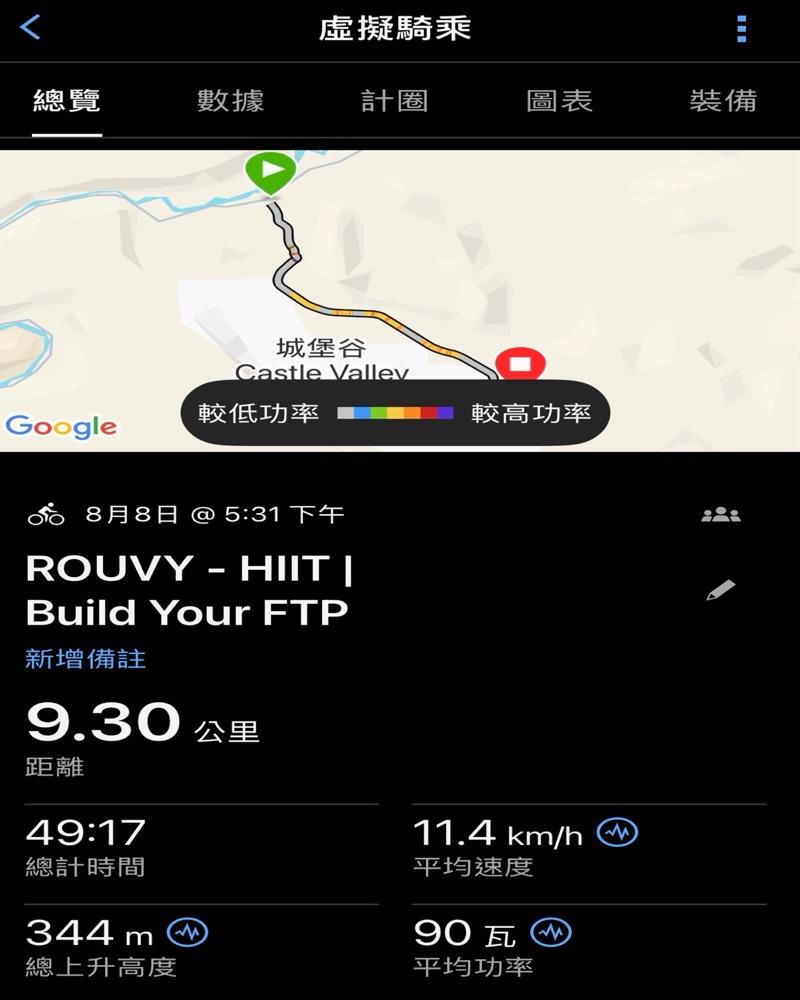Go back using the top-left arrow
Screen dimensions: 800x1000
click(31, 28)
